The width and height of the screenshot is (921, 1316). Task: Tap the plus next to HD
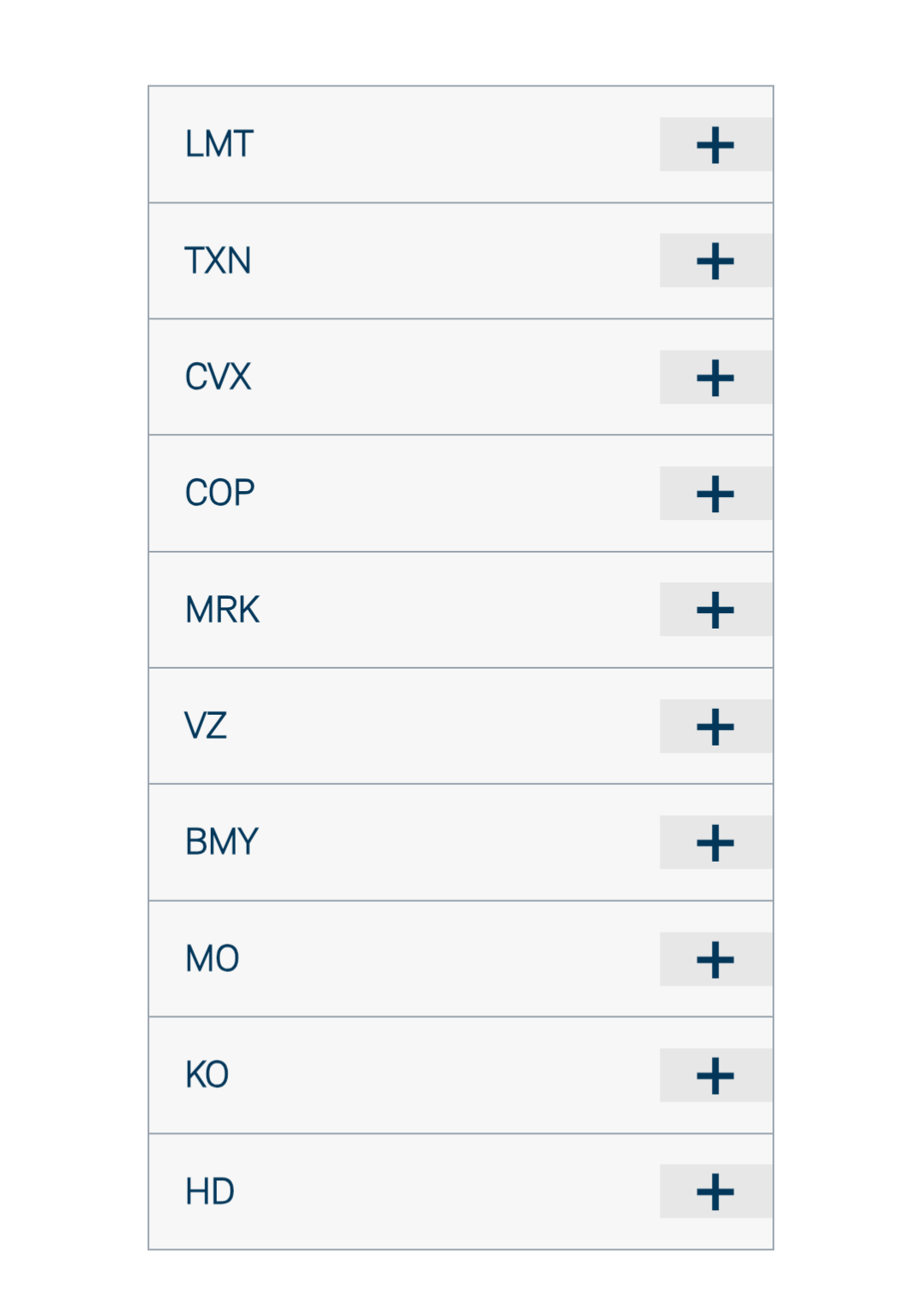715,1192
